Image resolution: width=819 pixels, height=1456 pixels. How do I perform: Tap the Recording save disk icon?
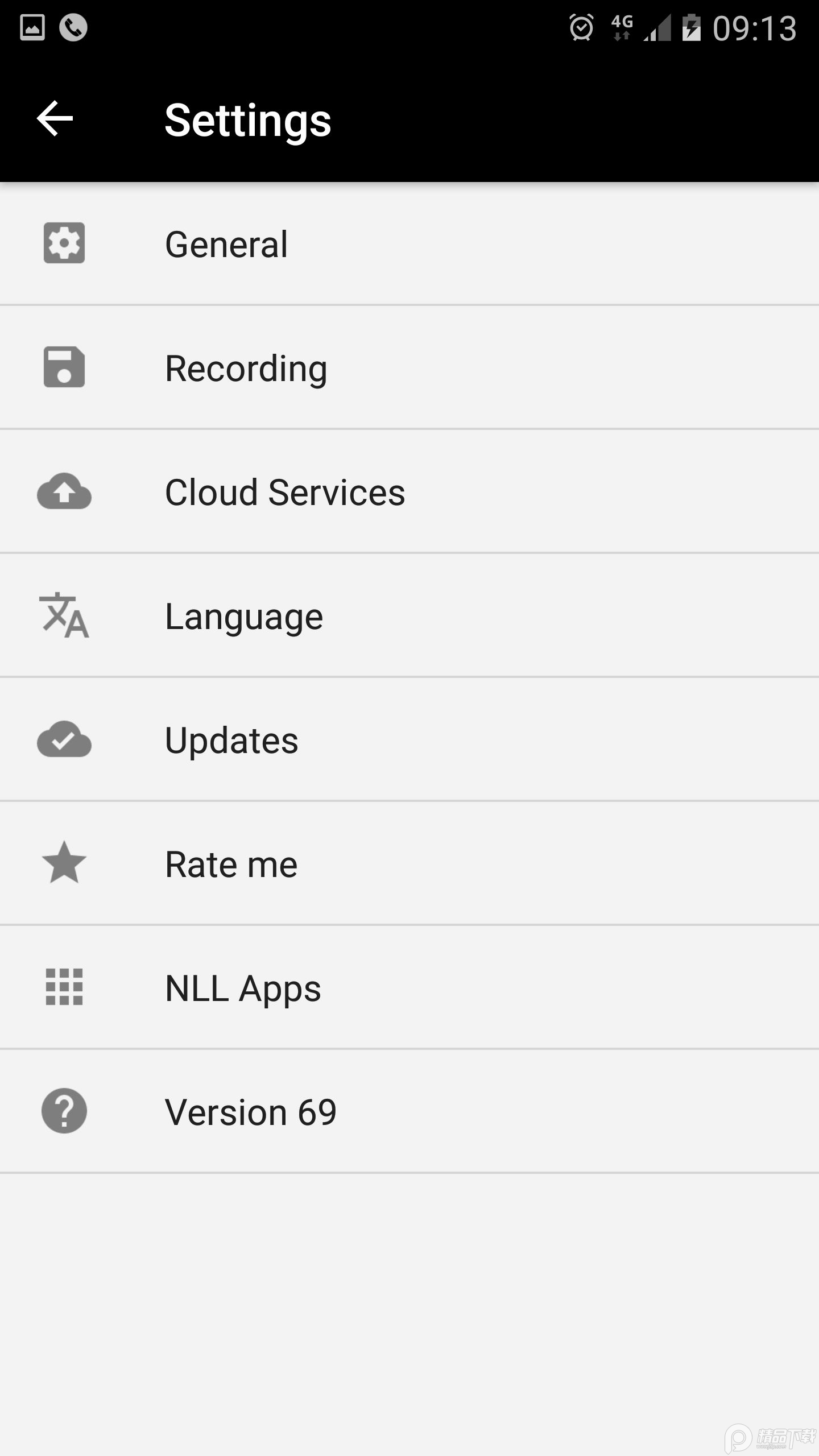click(x=64, y=367)
